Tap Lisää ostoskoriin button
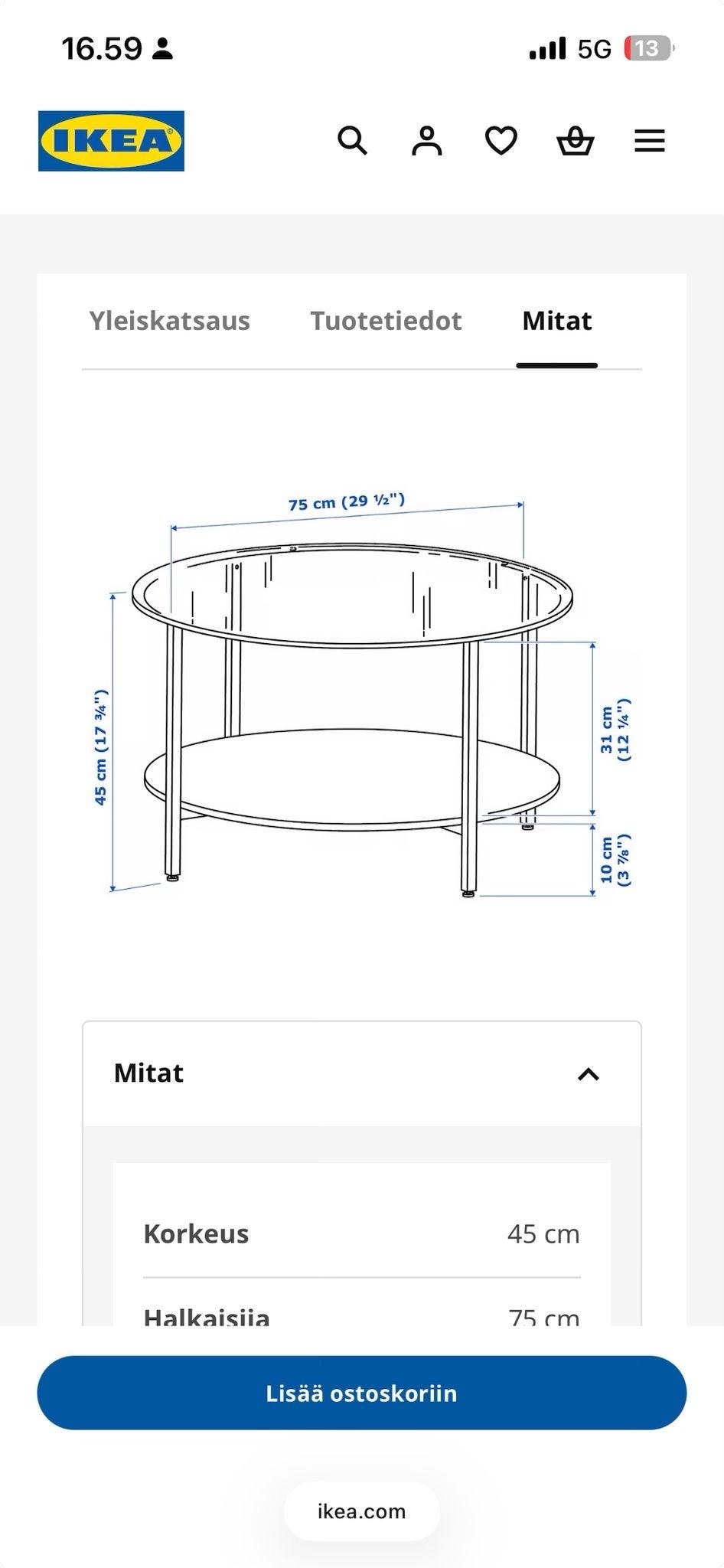 click(x=361, y=1393)
